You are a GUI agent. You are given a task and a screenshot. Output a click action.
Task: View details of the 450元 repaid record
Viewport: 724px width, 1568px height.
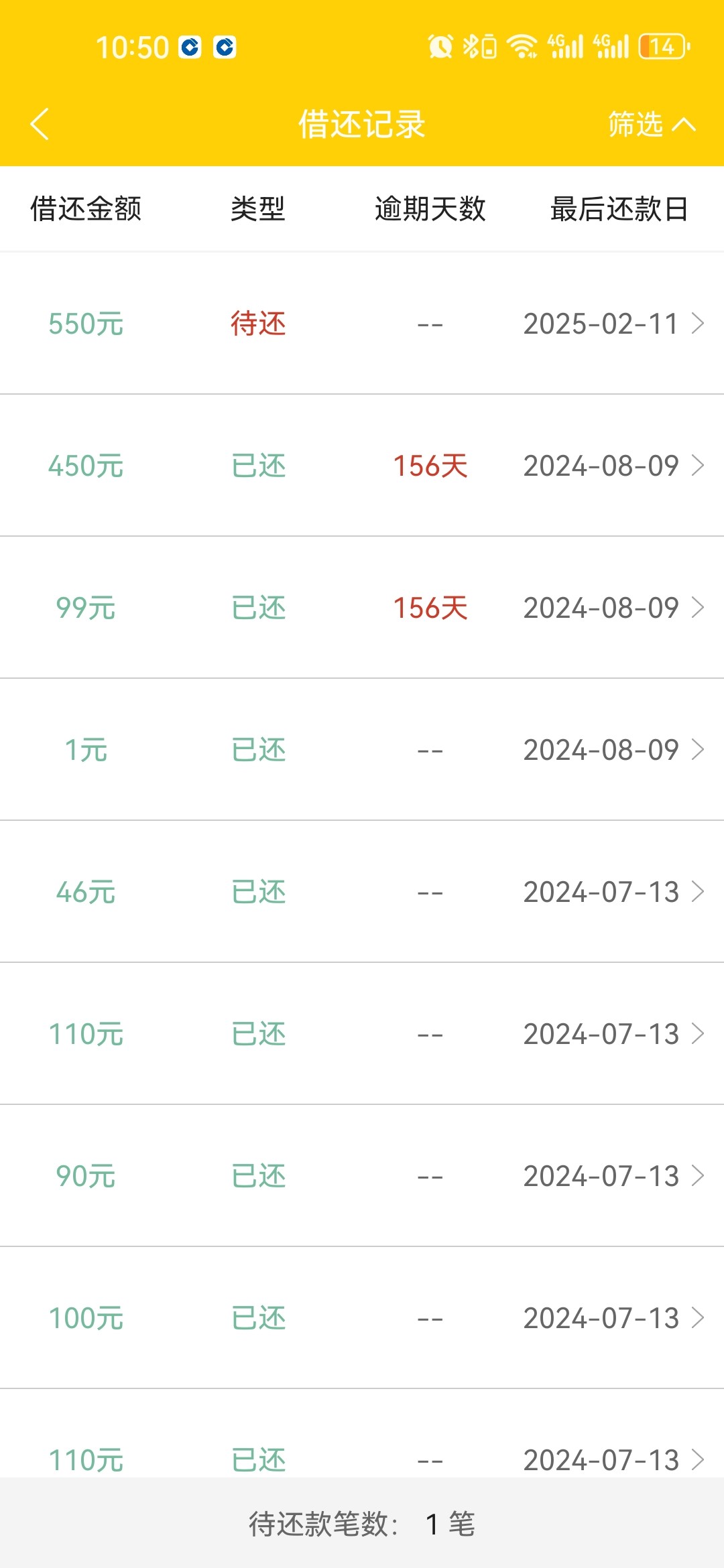pyautogui.click(x=362, y=466)
